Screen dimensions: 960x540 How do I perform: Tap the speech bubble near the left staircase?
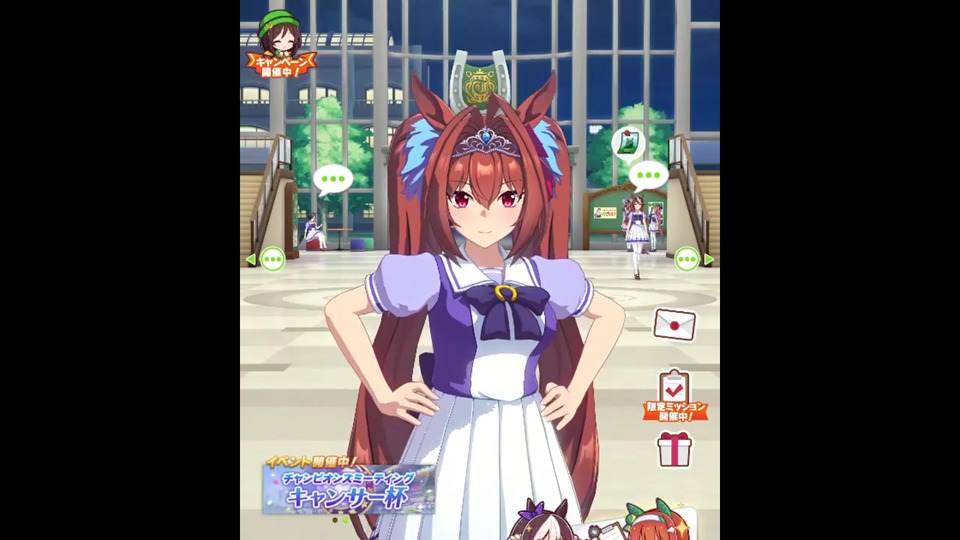(x=333, y=180)
